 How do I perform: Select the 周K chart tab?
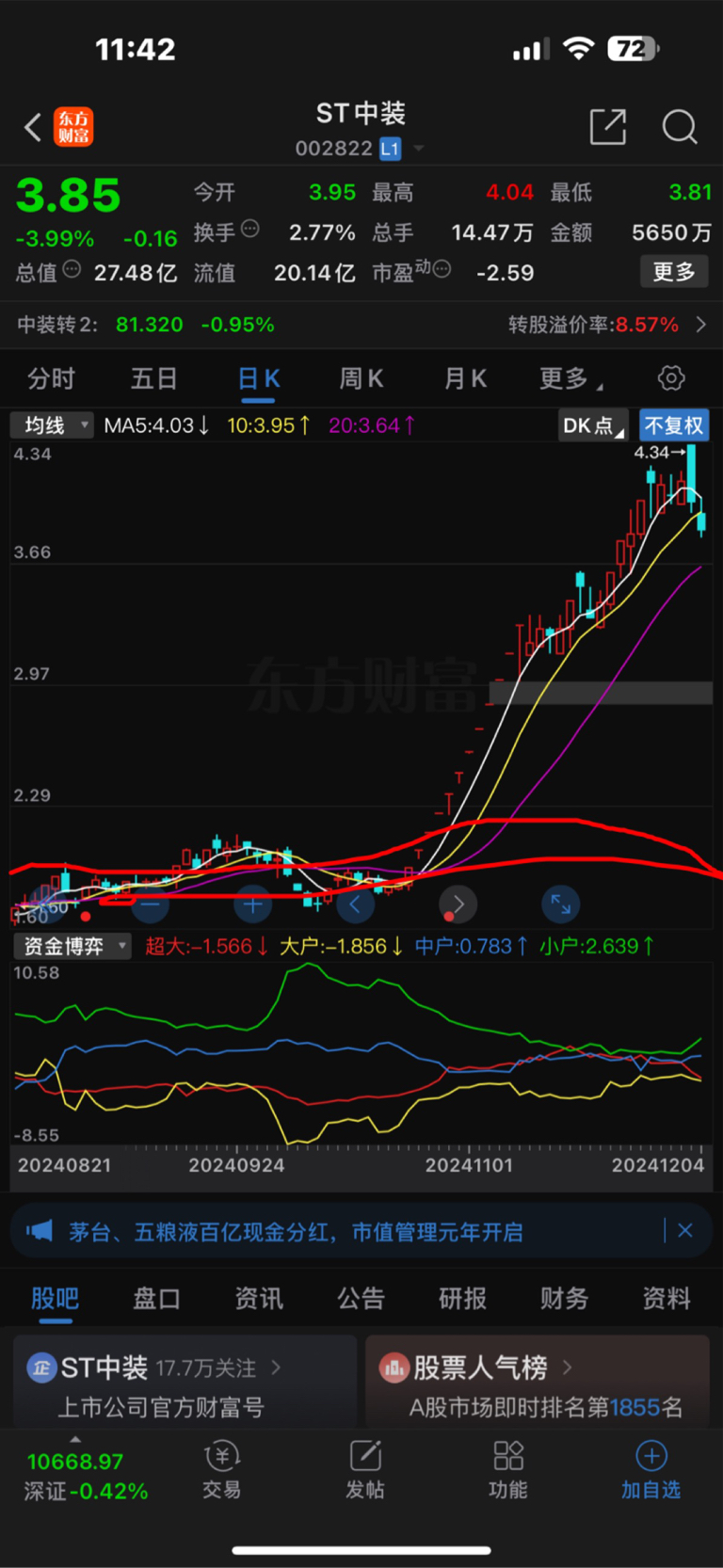(361, 379)
